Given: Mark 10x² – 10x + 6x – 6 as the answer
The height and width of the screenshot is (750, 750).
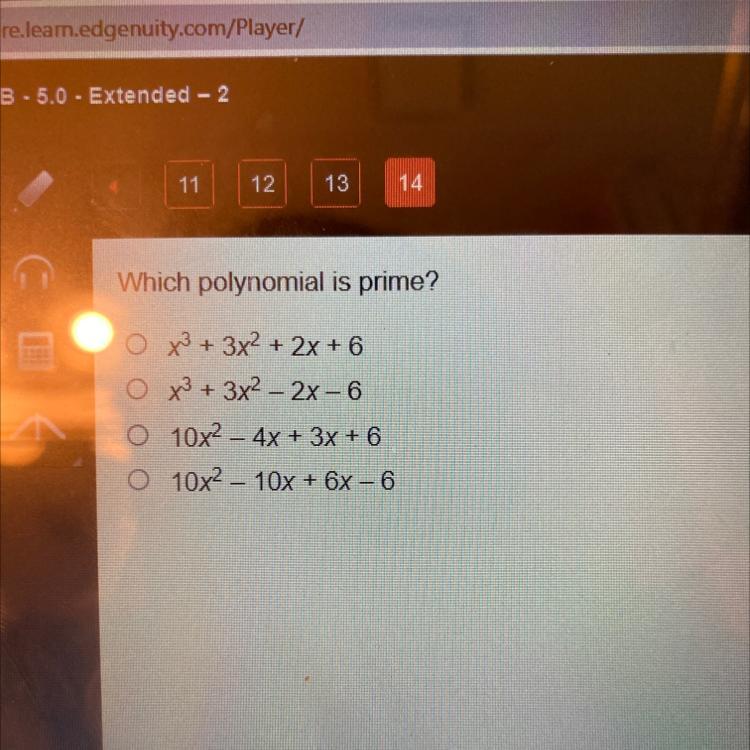Looking at the screenshot, I should 137,482.
